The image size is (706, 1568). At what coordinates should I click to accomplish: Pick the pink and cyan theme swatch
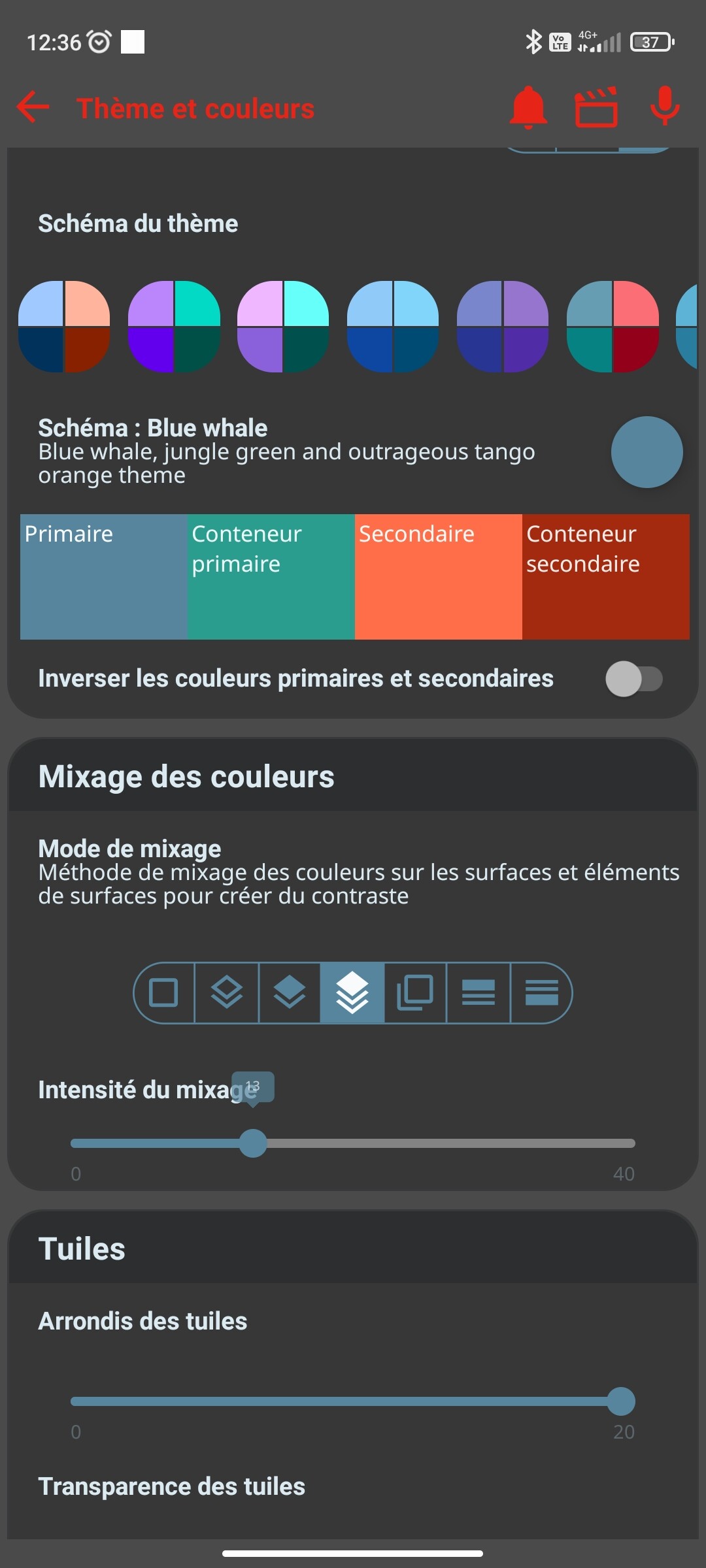[283, 327]
